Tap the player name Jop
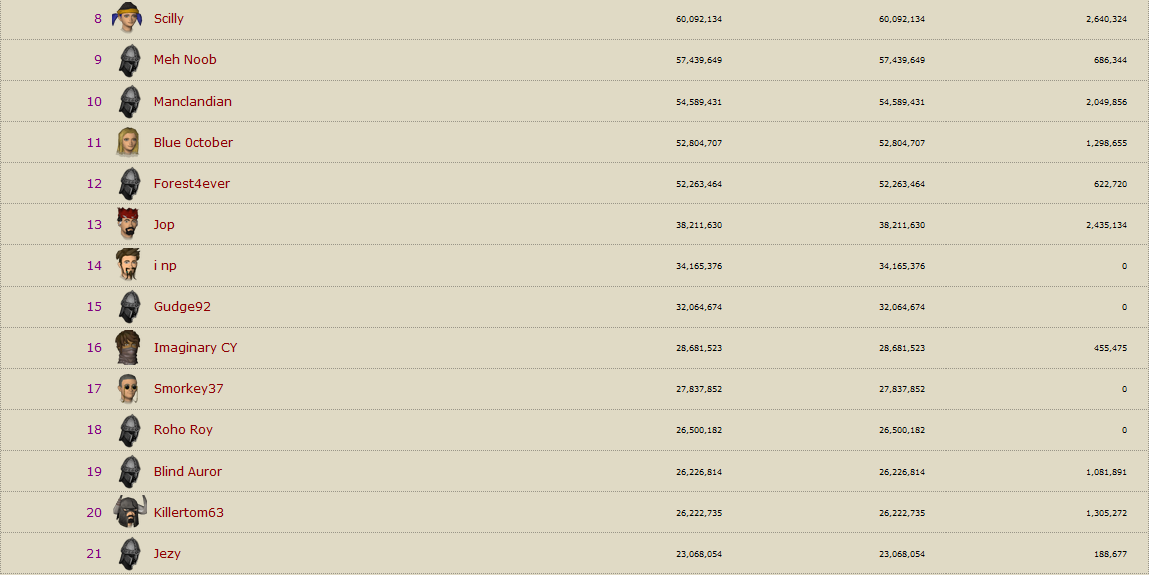The height and width of the screenshot is (575, 1149). tap(164, 225)
